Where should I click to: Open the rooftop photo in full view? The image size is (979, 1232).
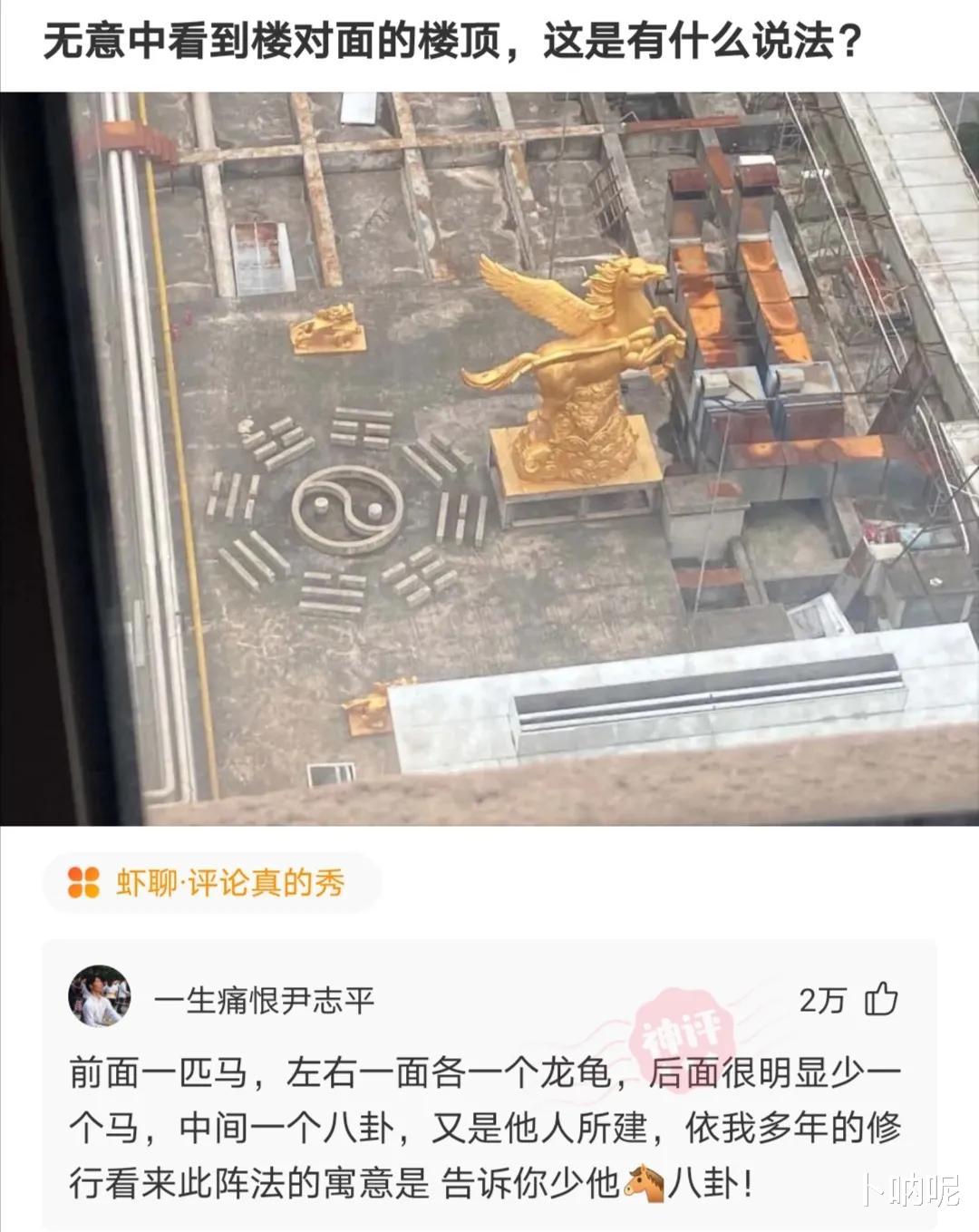[x=489, y=459]
